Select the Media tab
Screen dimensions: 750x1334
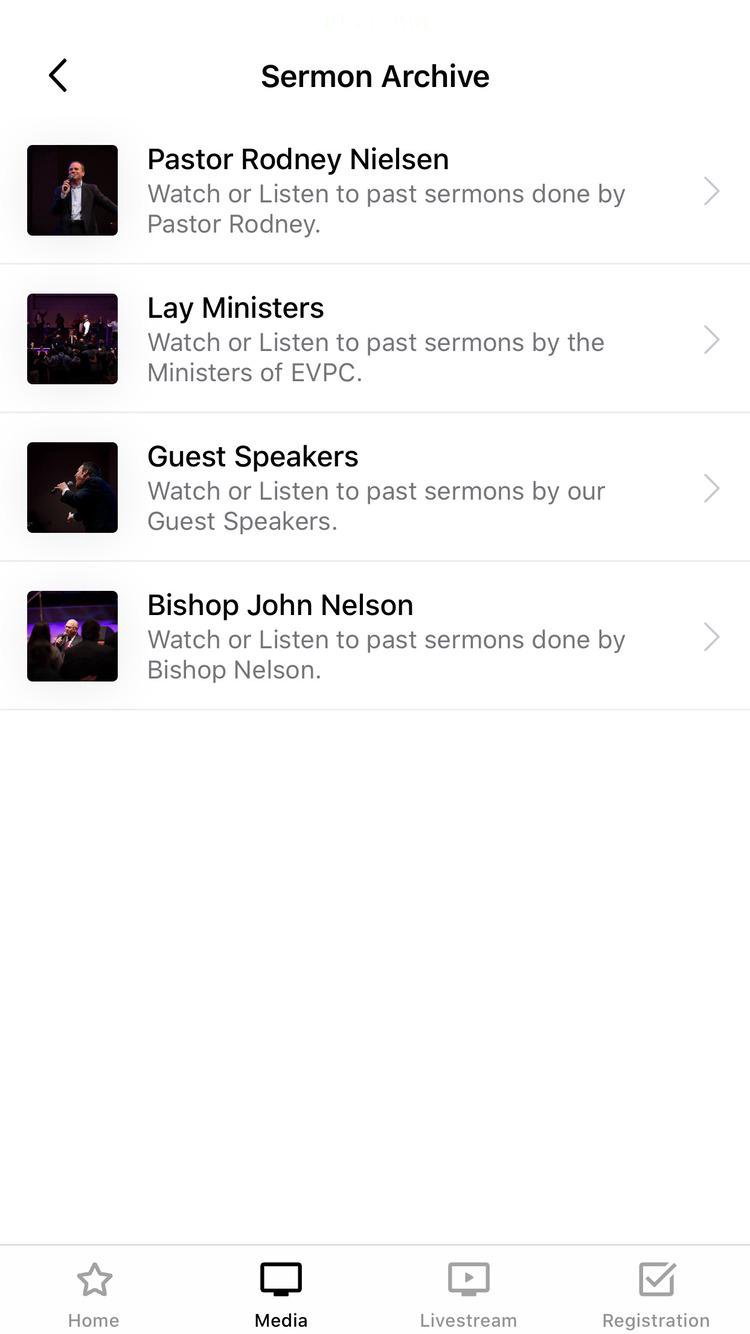(281, 1293)
